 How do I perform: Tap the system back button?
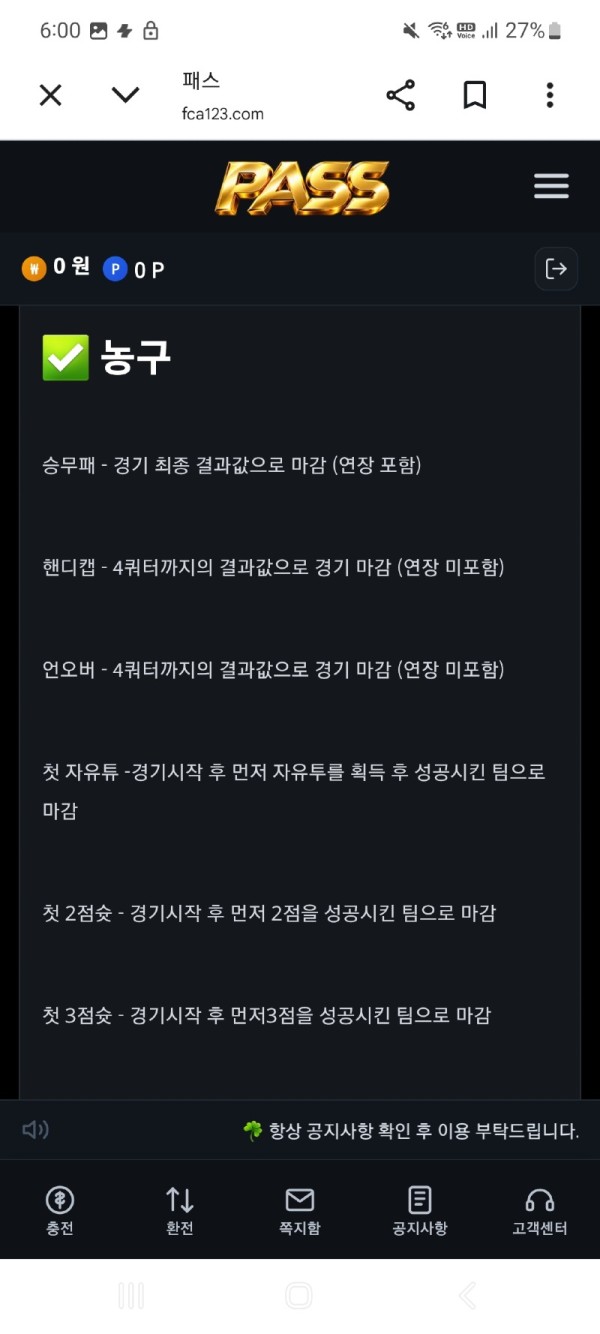(467, 1296)
